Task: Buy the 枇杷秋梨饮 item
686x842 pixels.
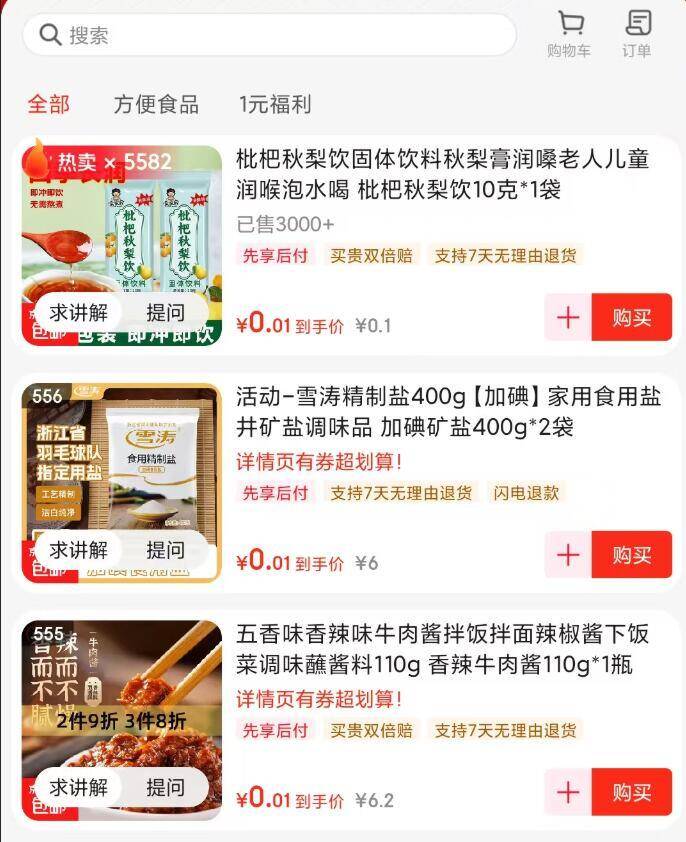Action: pyautogui.click(x=631, y=318)
